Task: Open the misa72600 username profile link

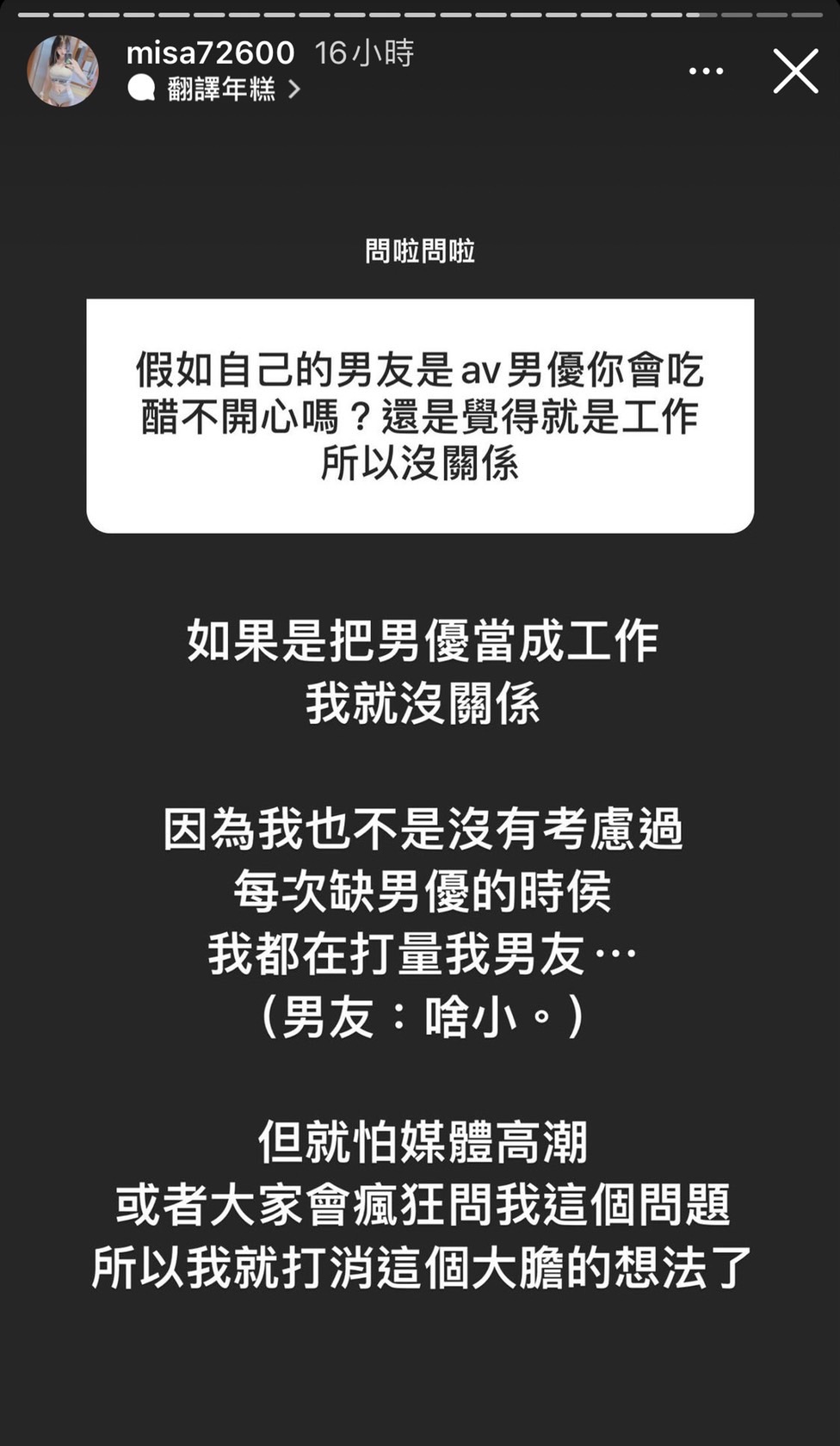Action: pyautogui.click(x=210, y=53)
